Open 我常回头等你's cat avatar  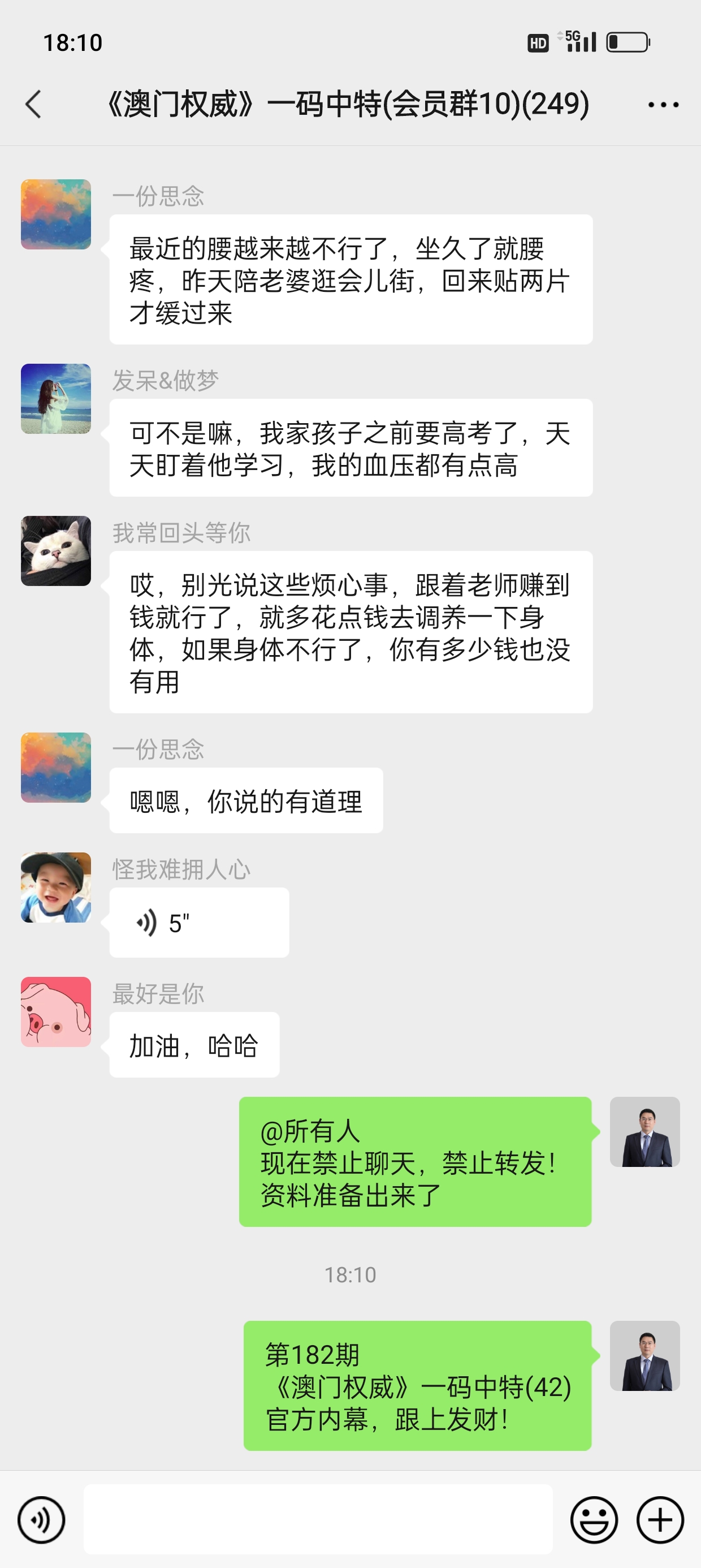pyautogui.click(x=56, y=551)
